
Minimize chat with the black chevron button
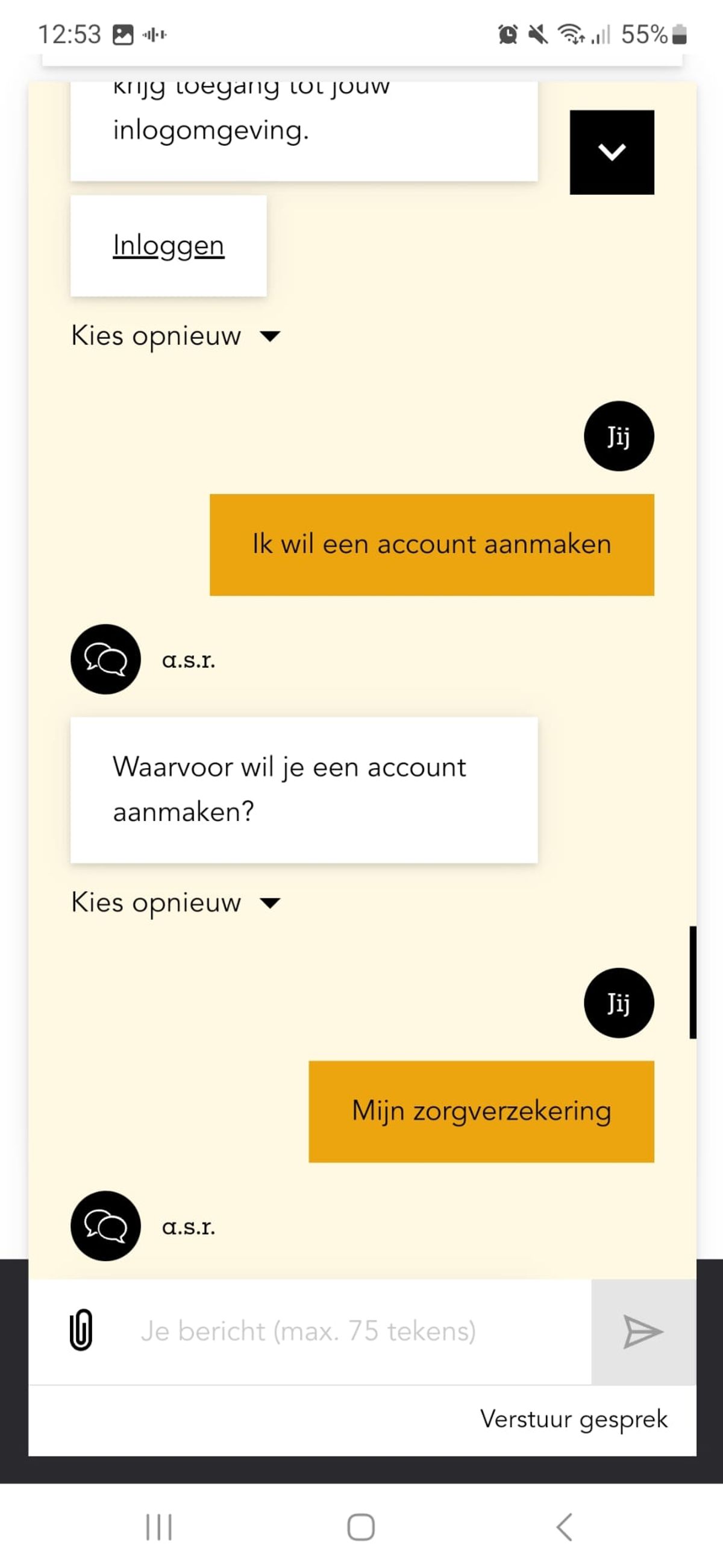click(612, 152)
